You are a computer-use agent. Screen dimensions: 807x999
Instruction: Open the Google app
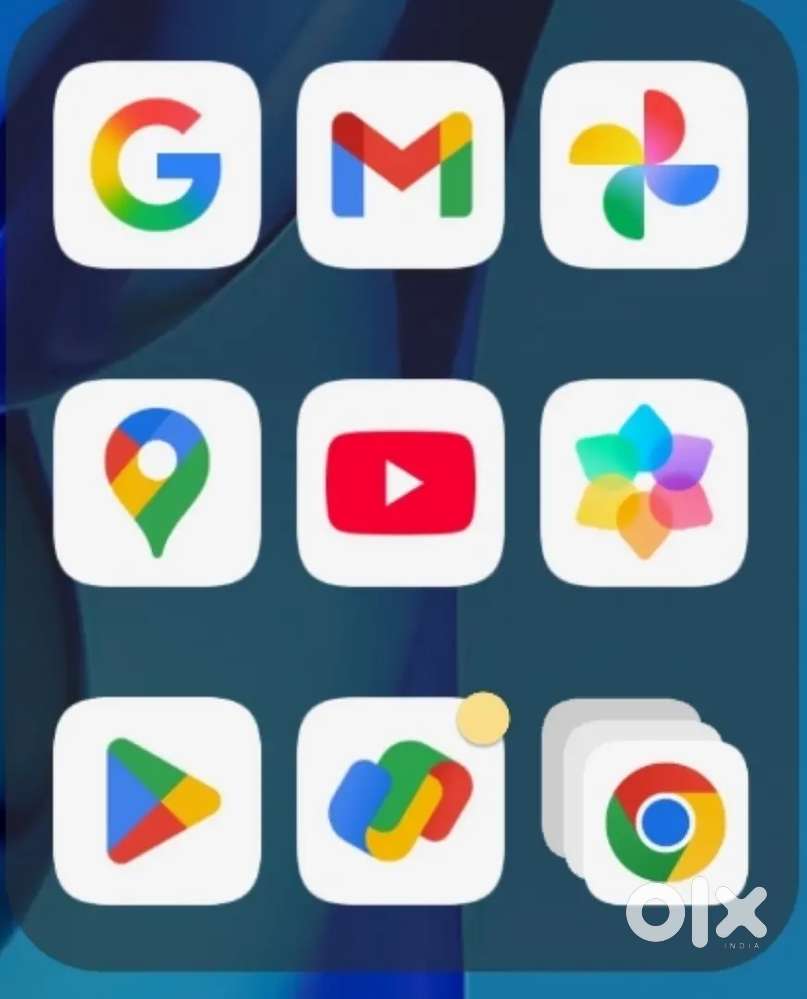pyautogui.click(x=157, y=165)
